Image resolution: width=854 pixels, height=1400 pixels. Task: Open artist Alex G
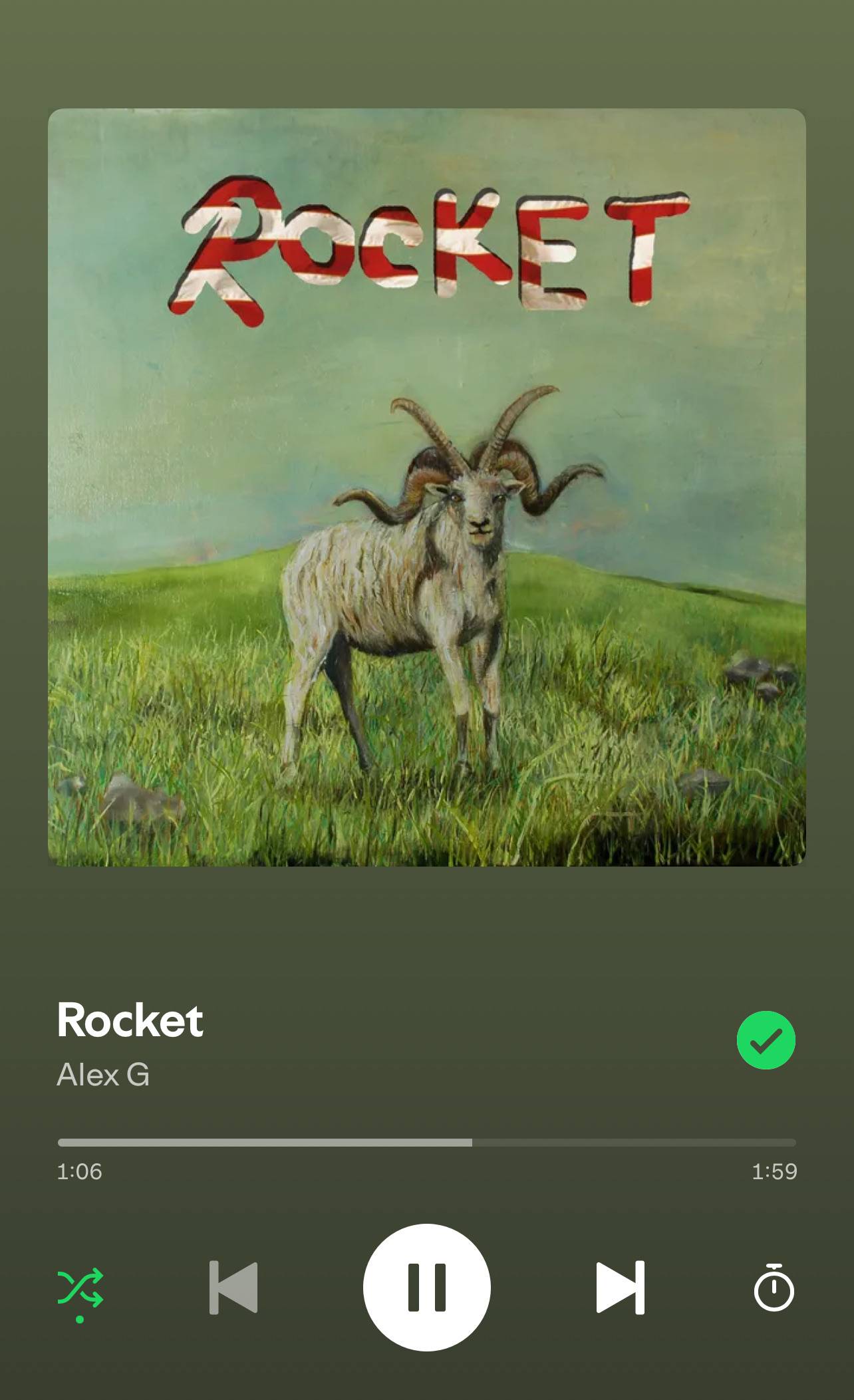coord(103,1075)
